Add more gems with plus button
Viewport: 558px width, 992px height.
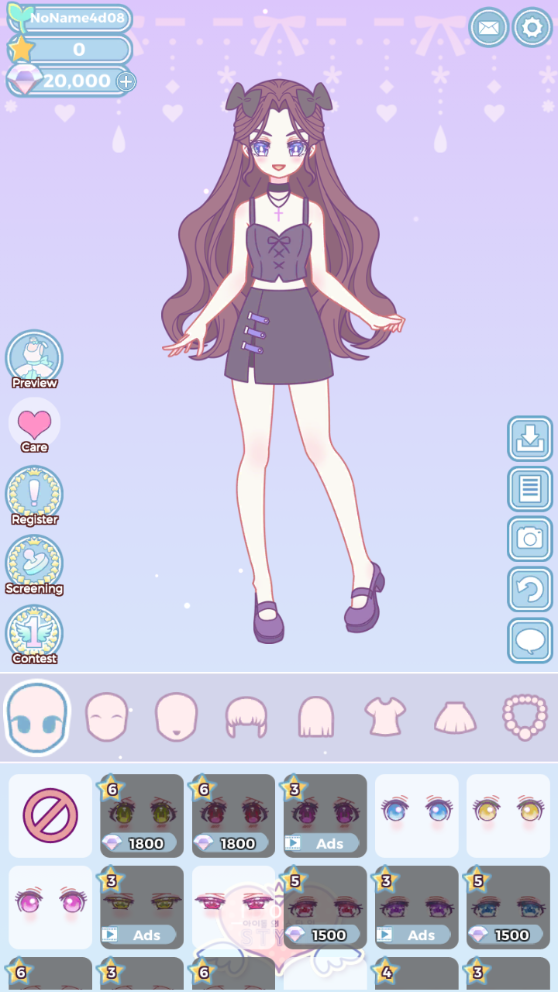coord(127,82)
